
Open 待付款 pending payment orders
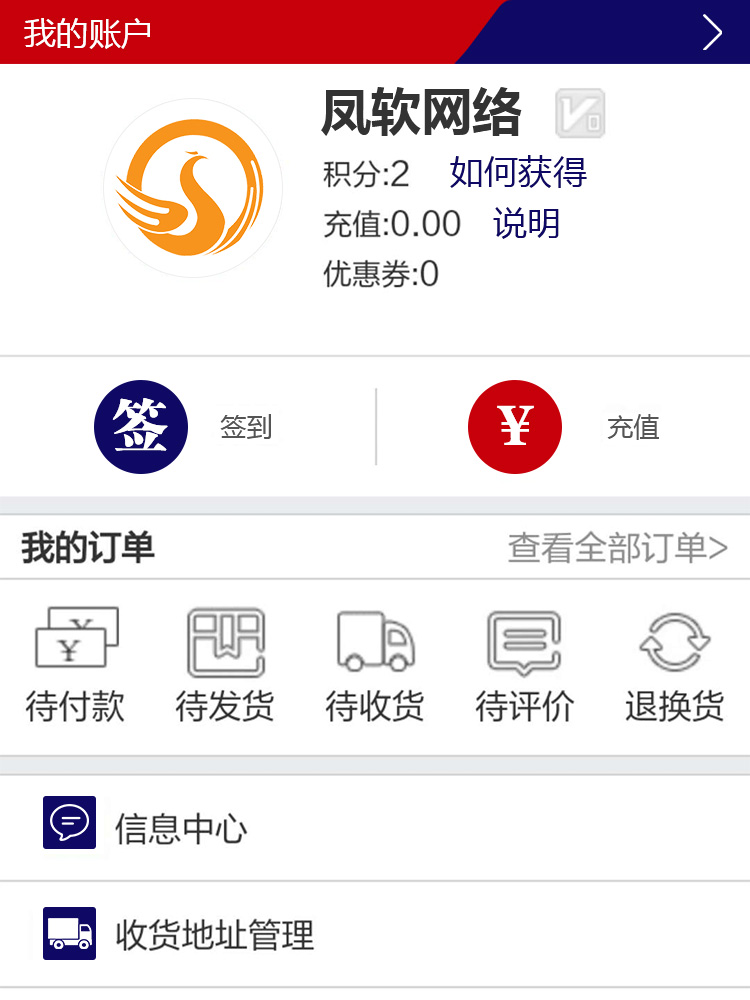pos(75,665)
